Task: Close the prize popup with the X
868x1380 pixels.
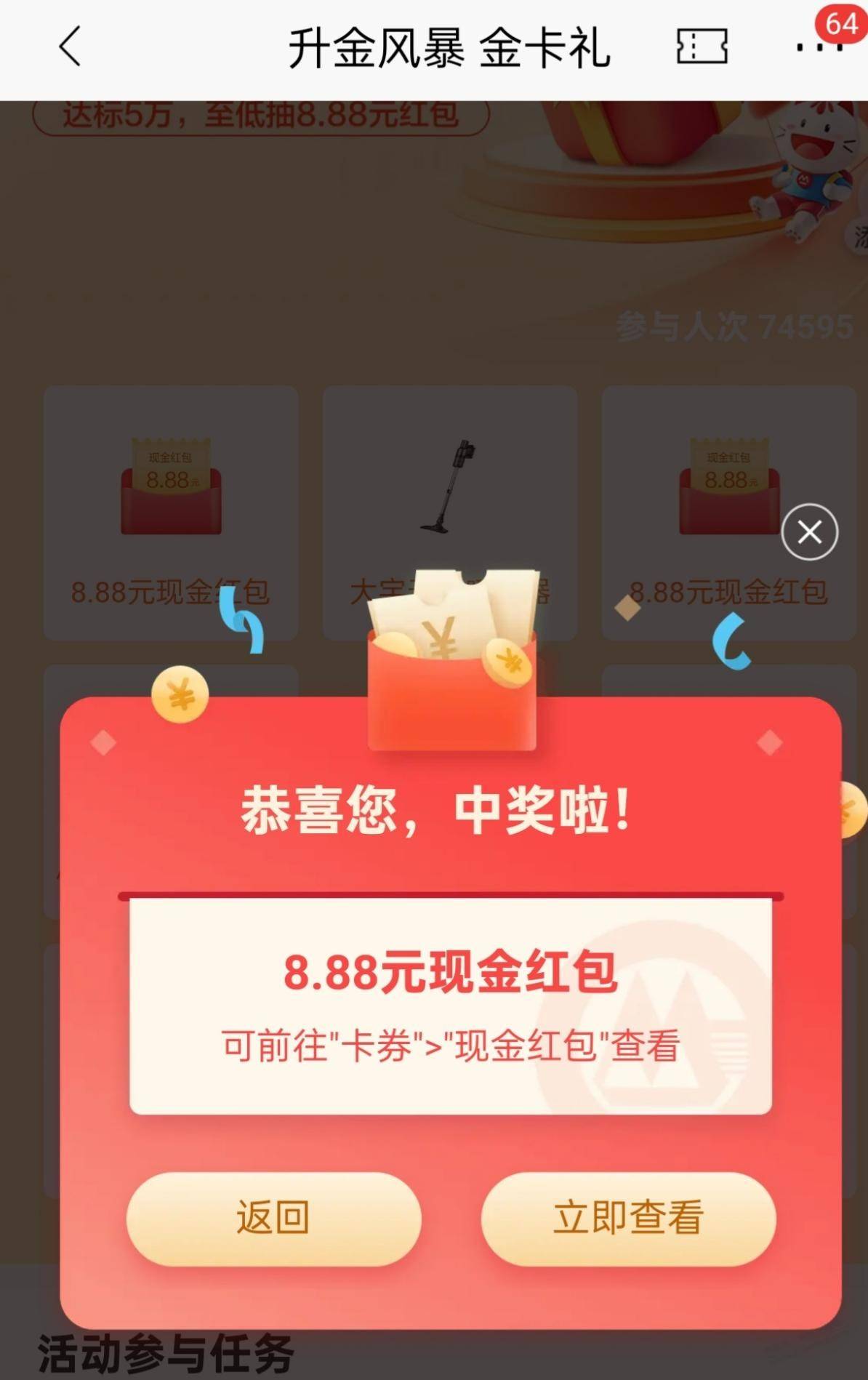Action: (809, 532)
